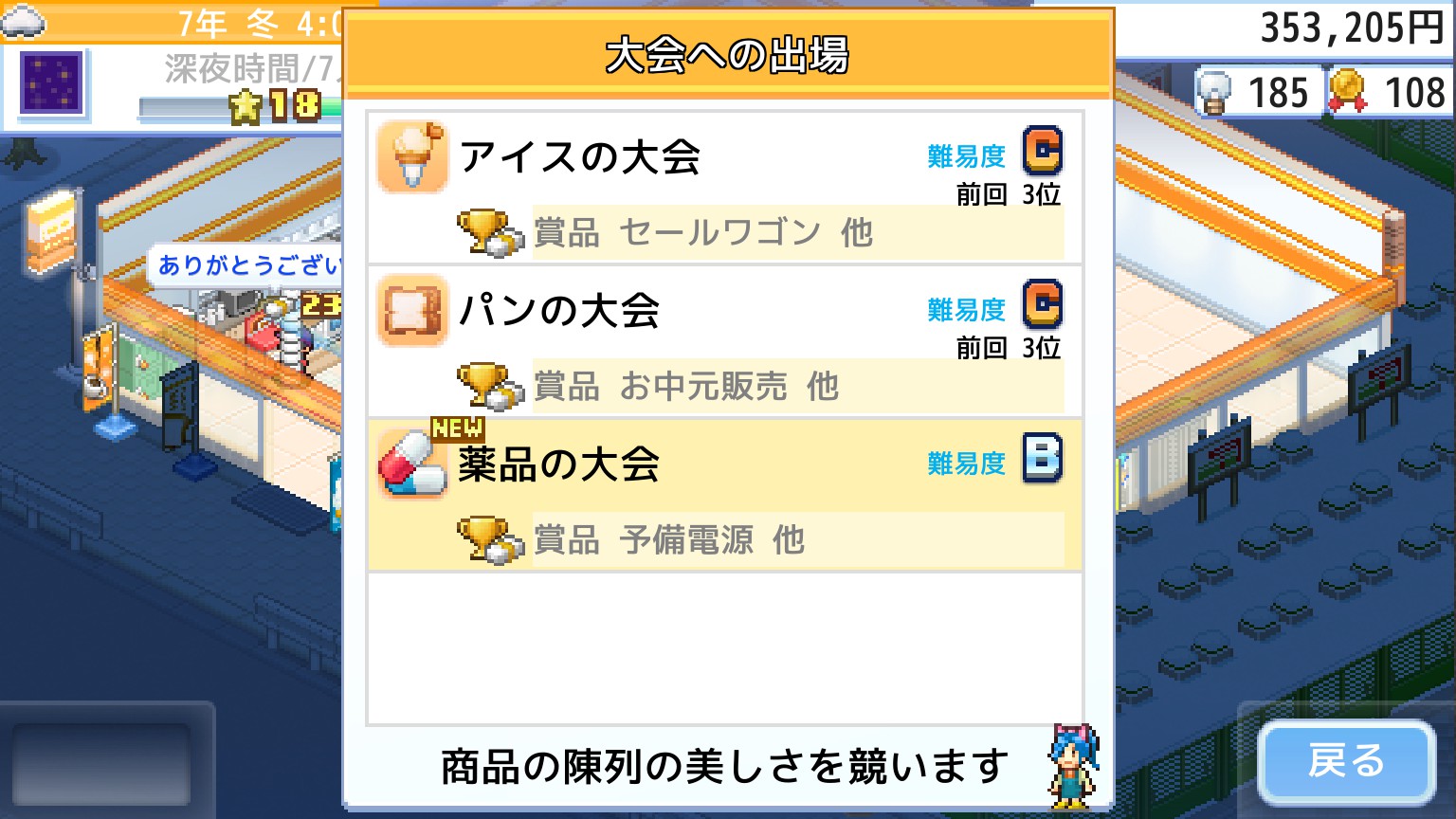Select the アイスの大会 contest
Viewport: 1456px width, 819px height.
(724, 187)
